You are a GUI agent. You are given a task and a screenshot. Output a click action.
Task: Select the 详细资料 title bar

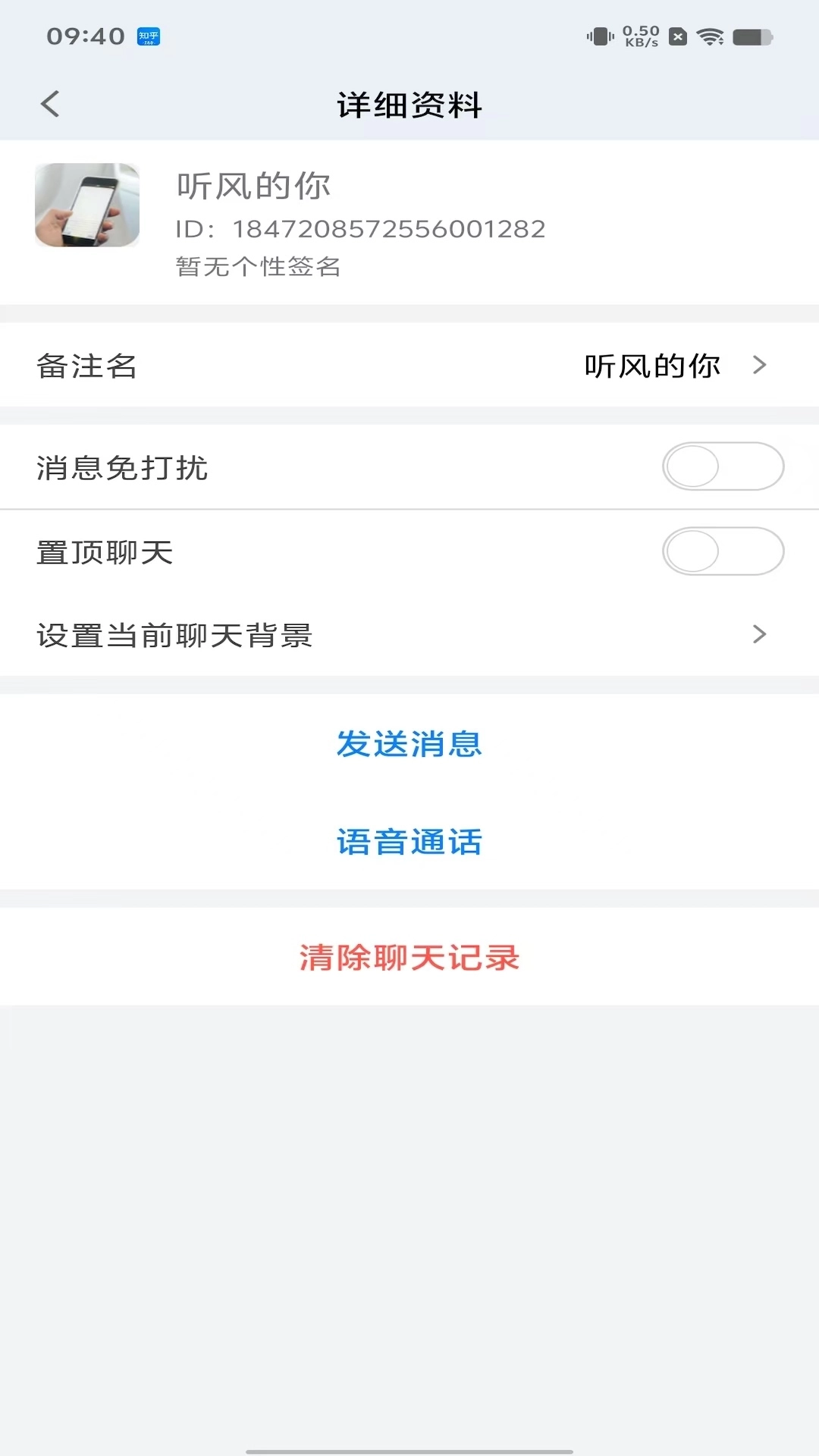pyautogui.click(x=409, y=105)
